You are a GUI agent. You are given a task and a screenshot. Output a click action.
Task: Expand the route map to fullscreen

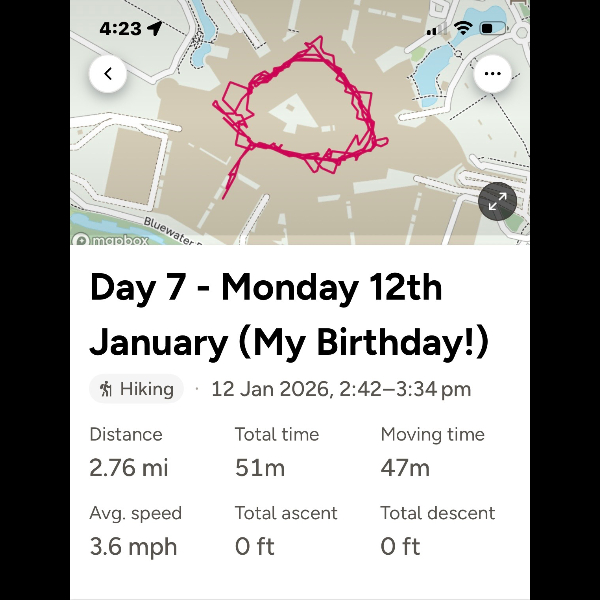[x=497, y=201]
